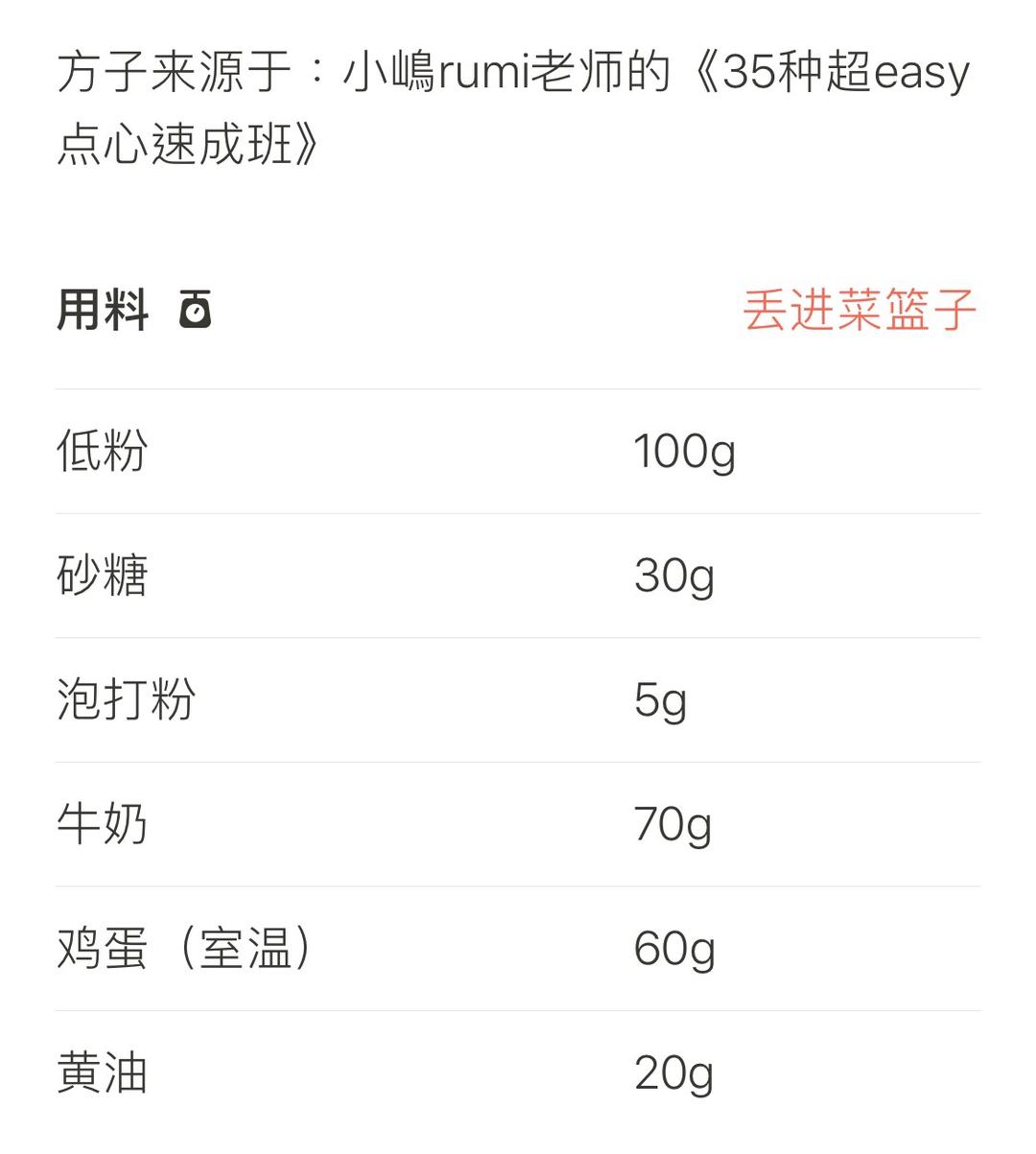Tap the 5g value beside 泡打粉
The height and width of the screenshot is (1154, 1036).
(x=662, y=699)
